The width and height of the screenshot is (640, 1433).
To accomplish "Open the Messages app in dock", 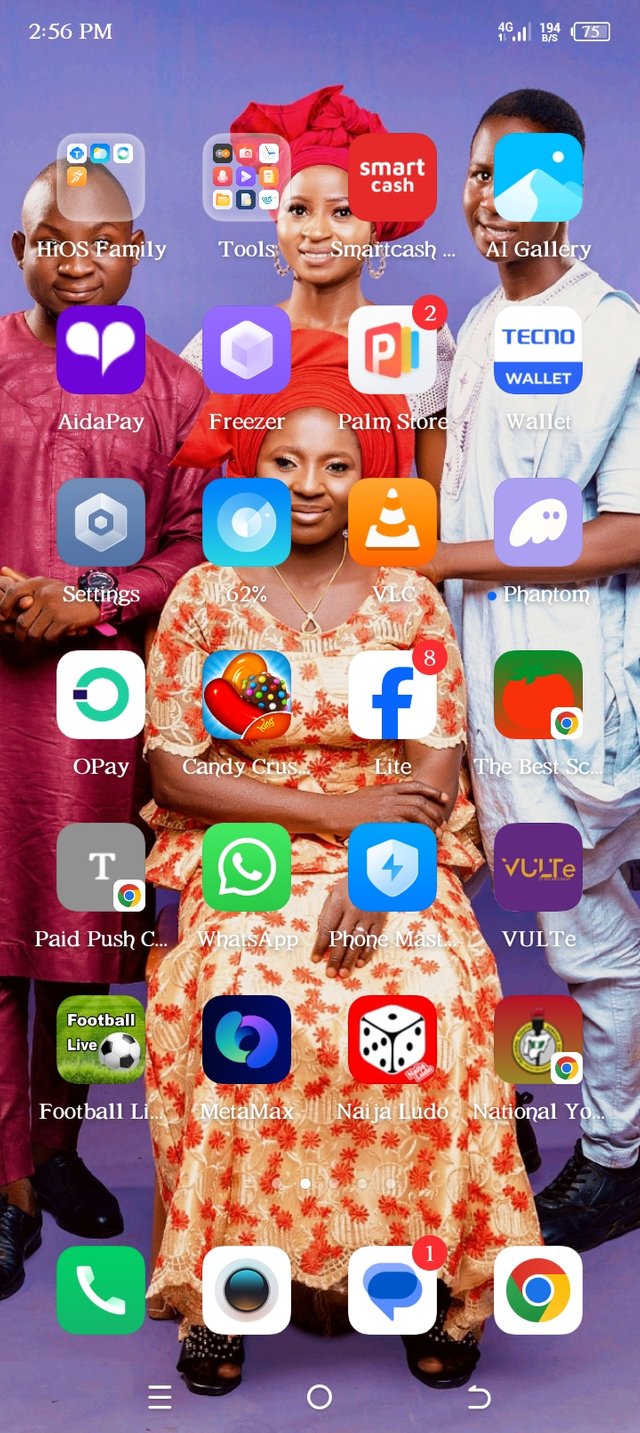I will (392, 1290).
